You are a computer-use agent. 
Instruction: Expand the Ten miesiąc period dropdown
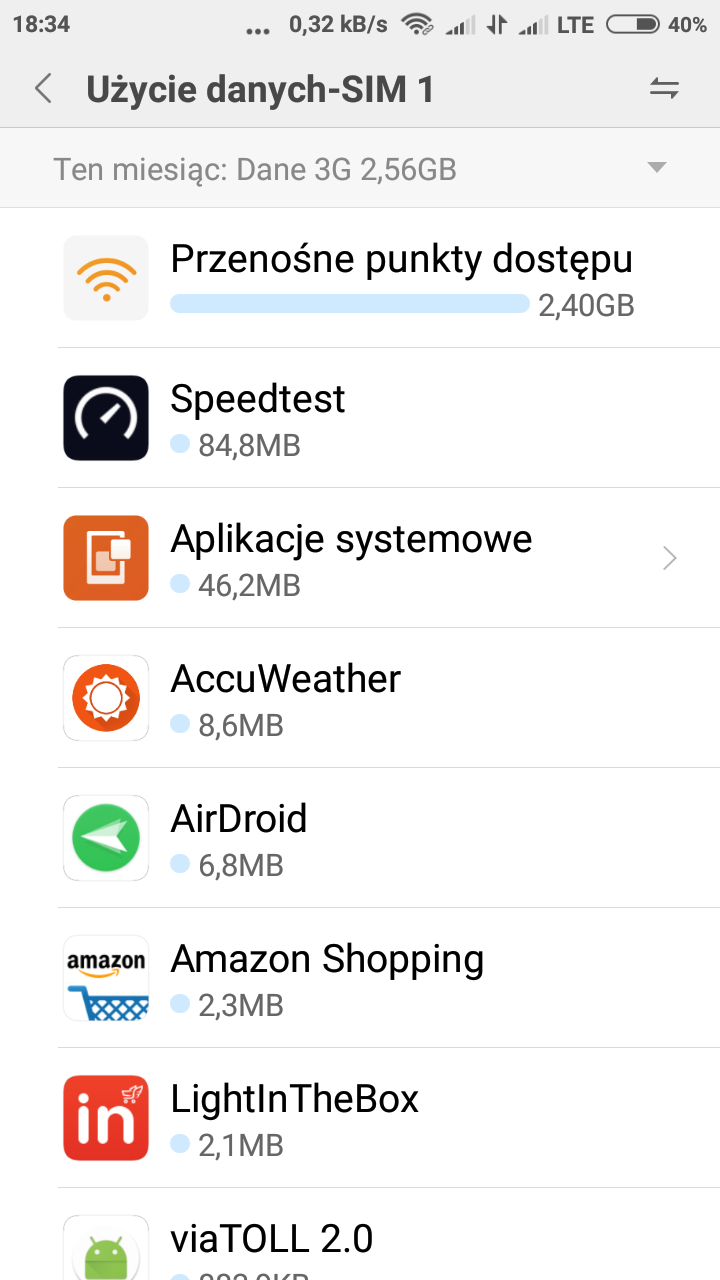(656, 168)
